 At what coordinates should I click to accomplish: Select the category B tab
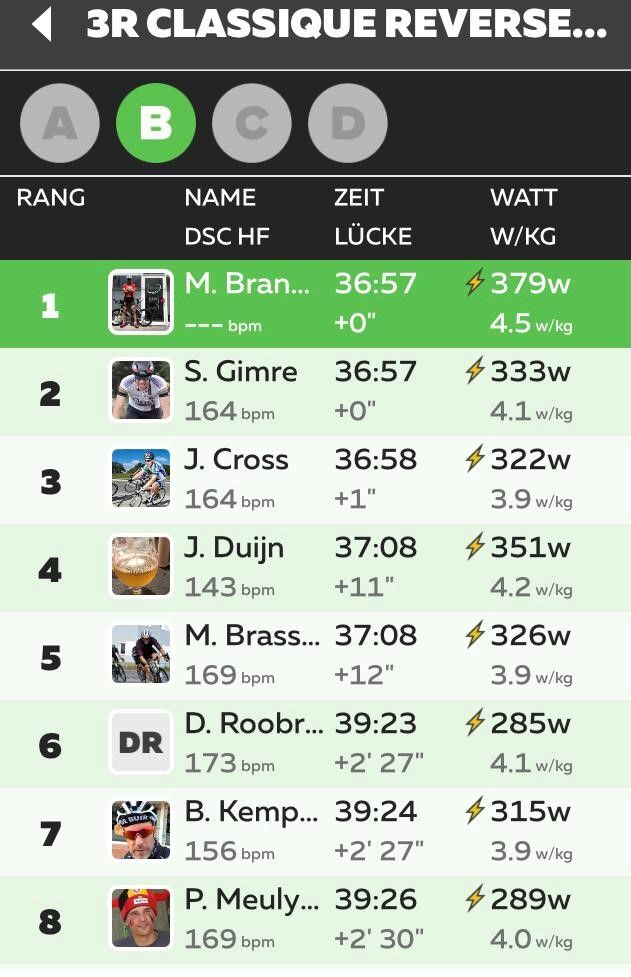(x=155, y=124)
